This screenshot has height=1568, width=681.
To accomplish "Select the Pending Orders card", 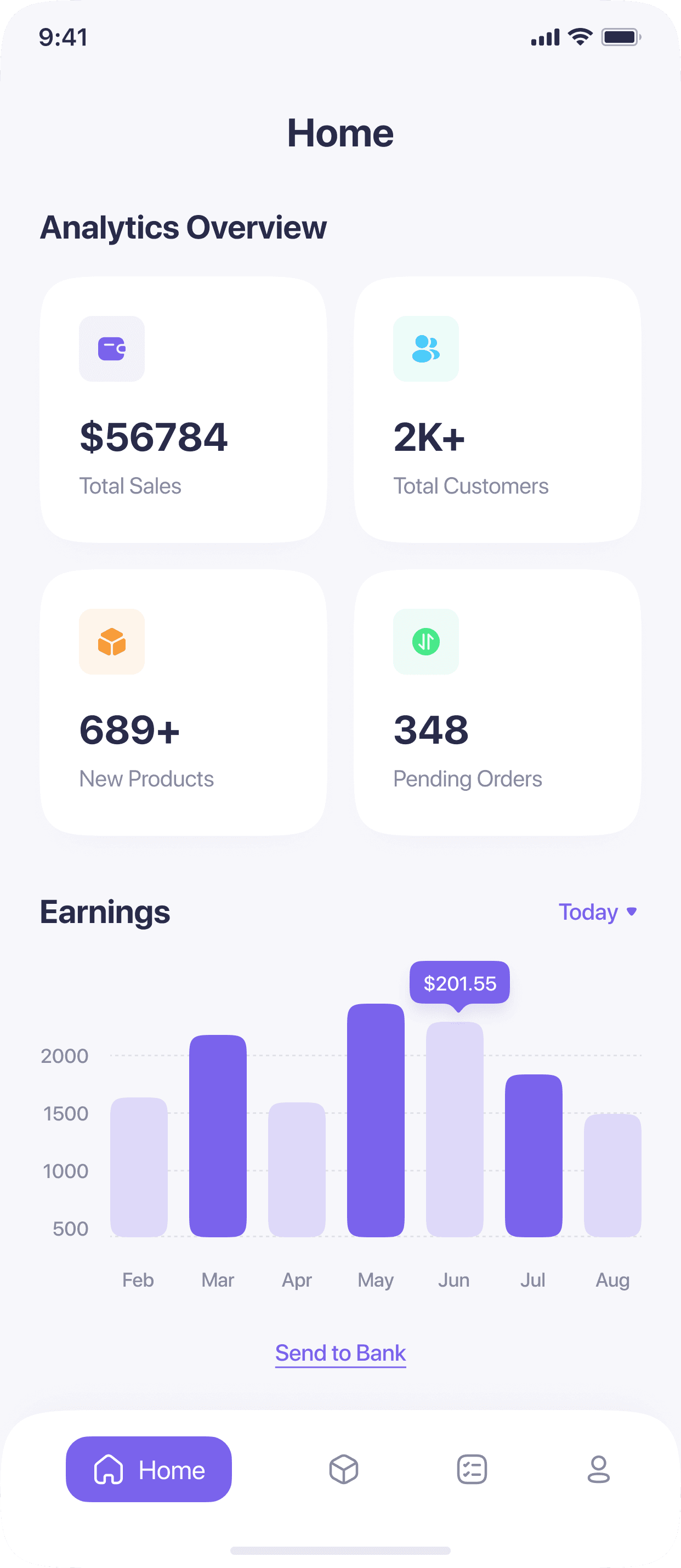I will click(x=497, y=702).
